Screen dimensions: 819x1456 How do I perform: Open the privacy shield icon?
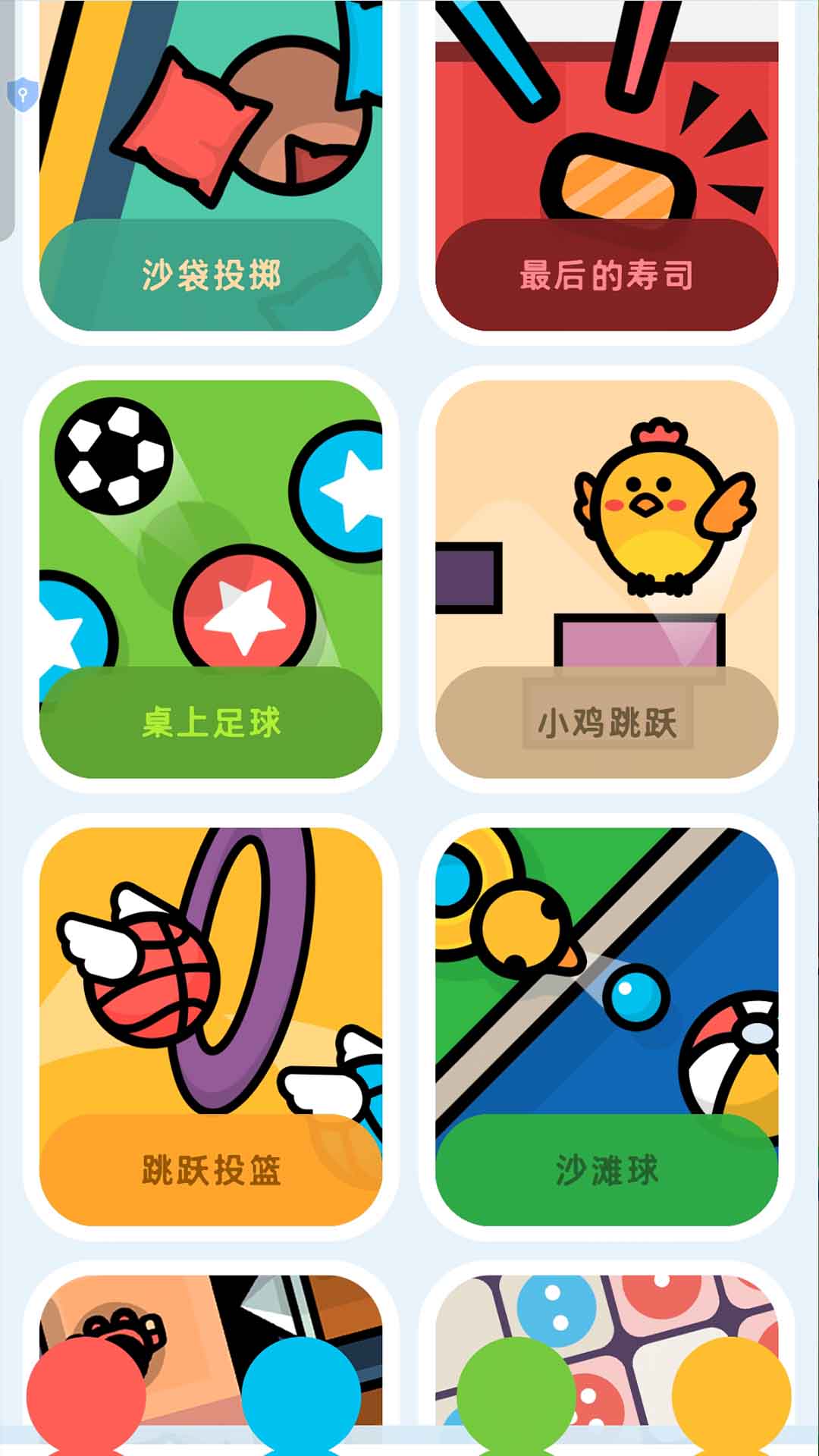pyautogui.click(x=23, y=95)
